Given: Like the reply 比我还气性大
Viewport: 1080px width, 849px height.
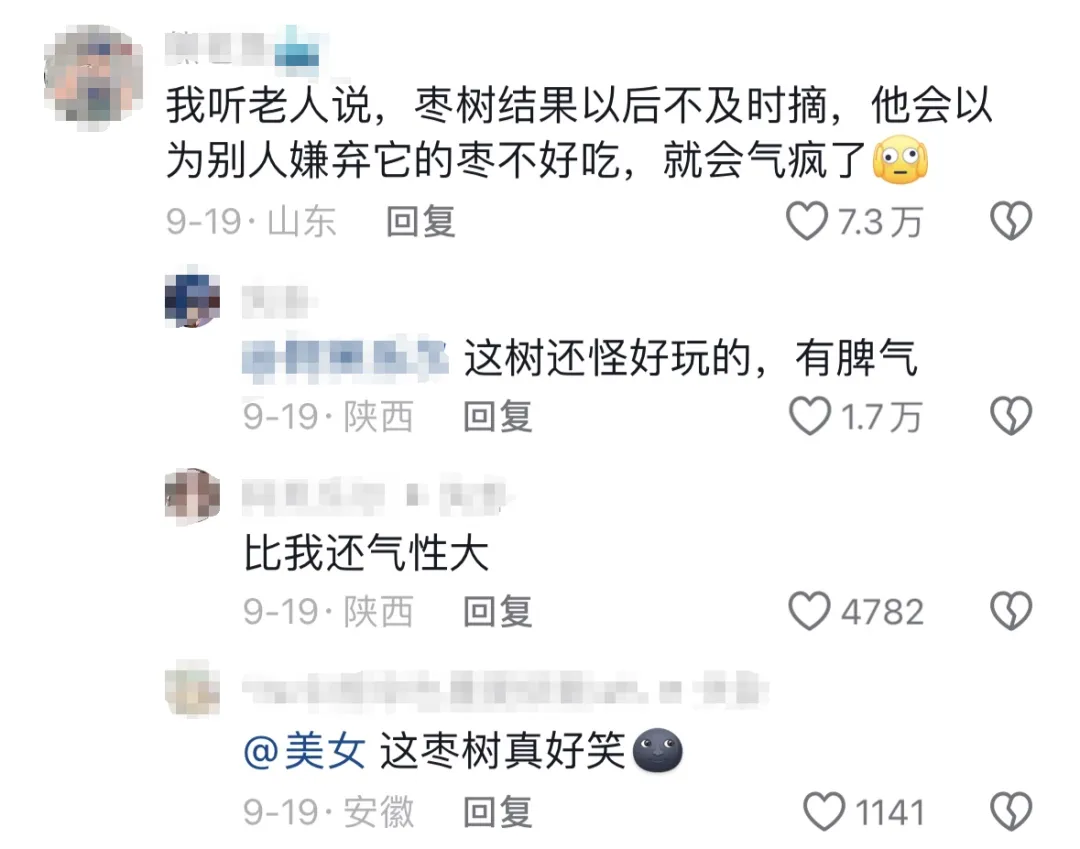Looking at the screenshot, I should point(810,611).
